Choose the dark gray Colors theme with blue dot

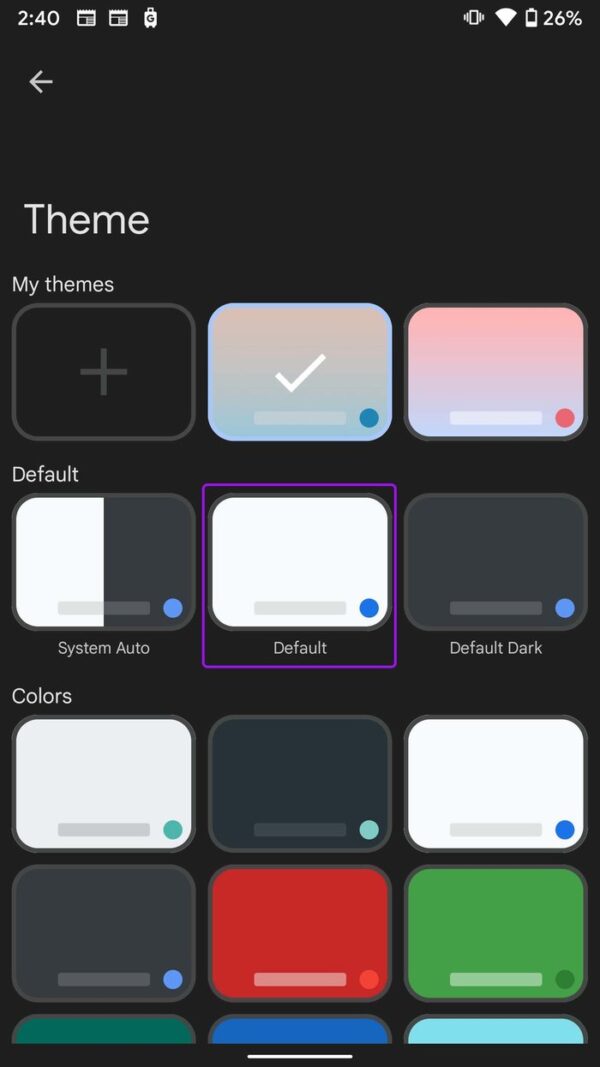pos(104,933)
